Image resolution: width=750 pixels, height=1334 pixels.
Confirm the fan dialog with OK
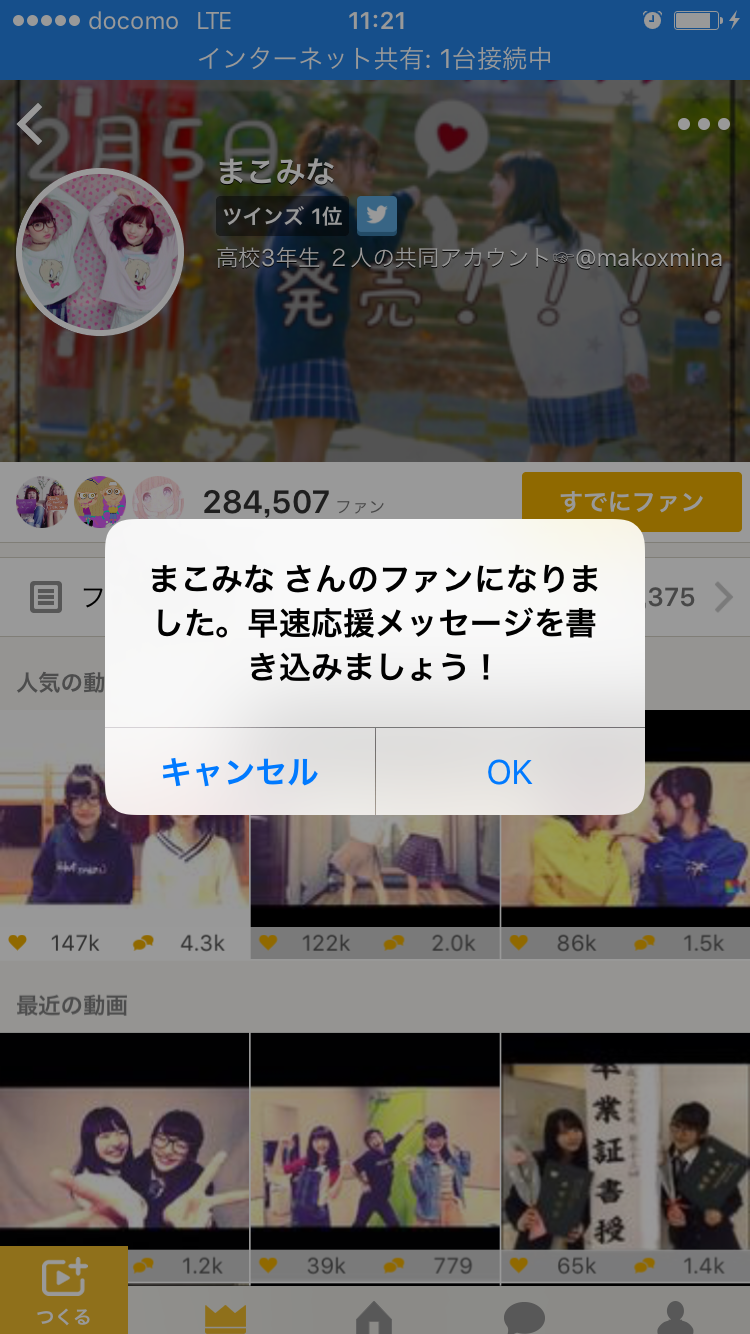pyautogui.click(x=510, y=771)
